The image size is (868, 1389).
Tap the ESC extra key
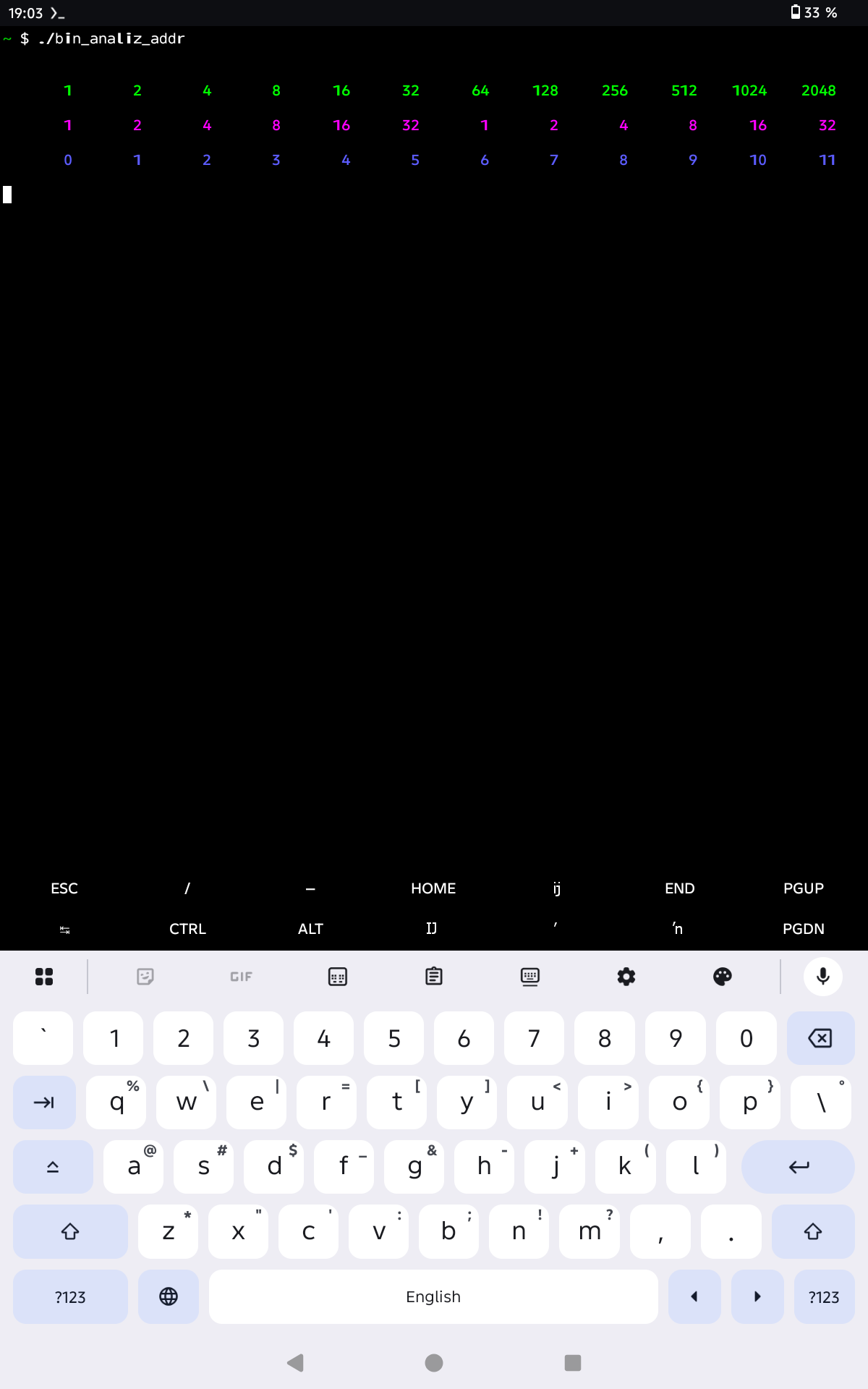click(x=64, y=888)
